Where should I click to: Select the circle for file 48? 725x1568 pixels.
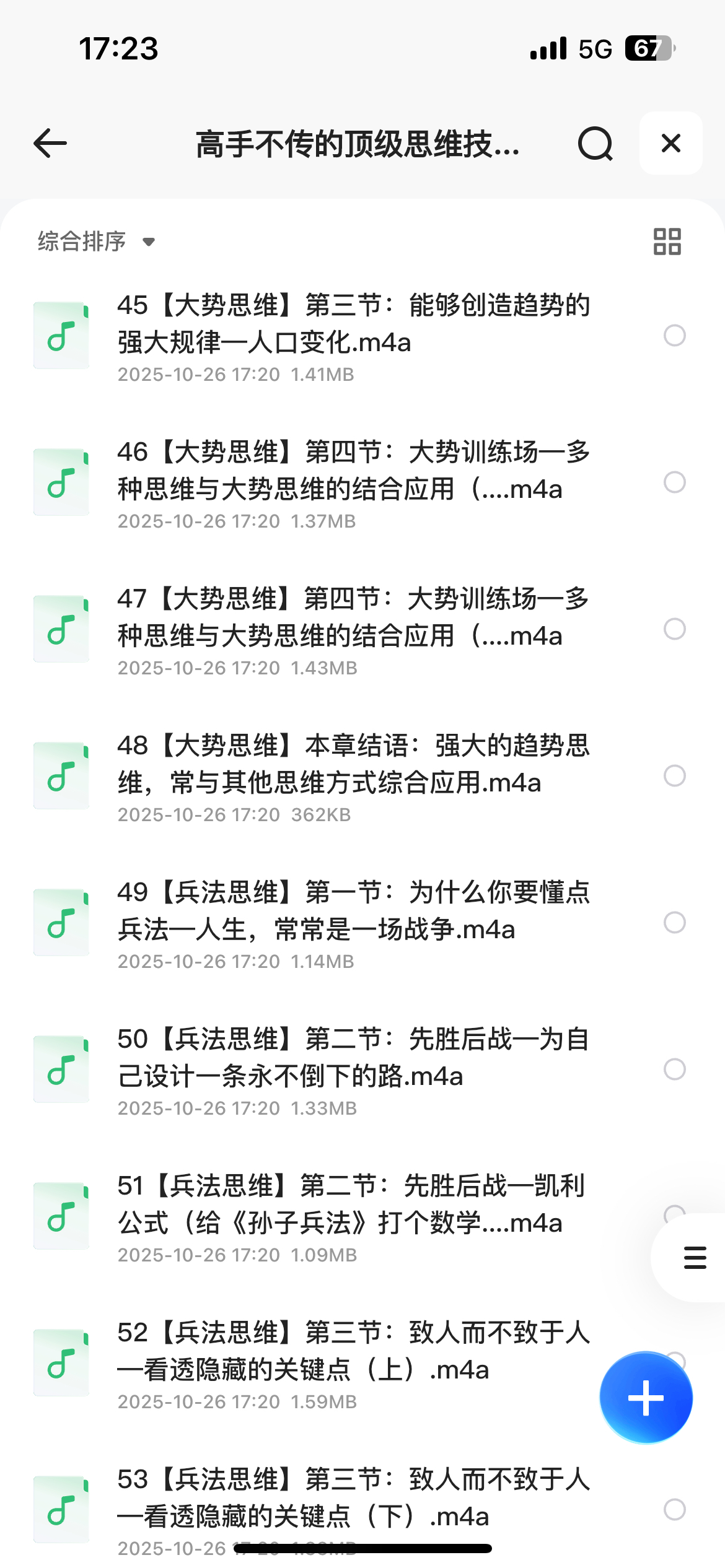pos(675,776)
